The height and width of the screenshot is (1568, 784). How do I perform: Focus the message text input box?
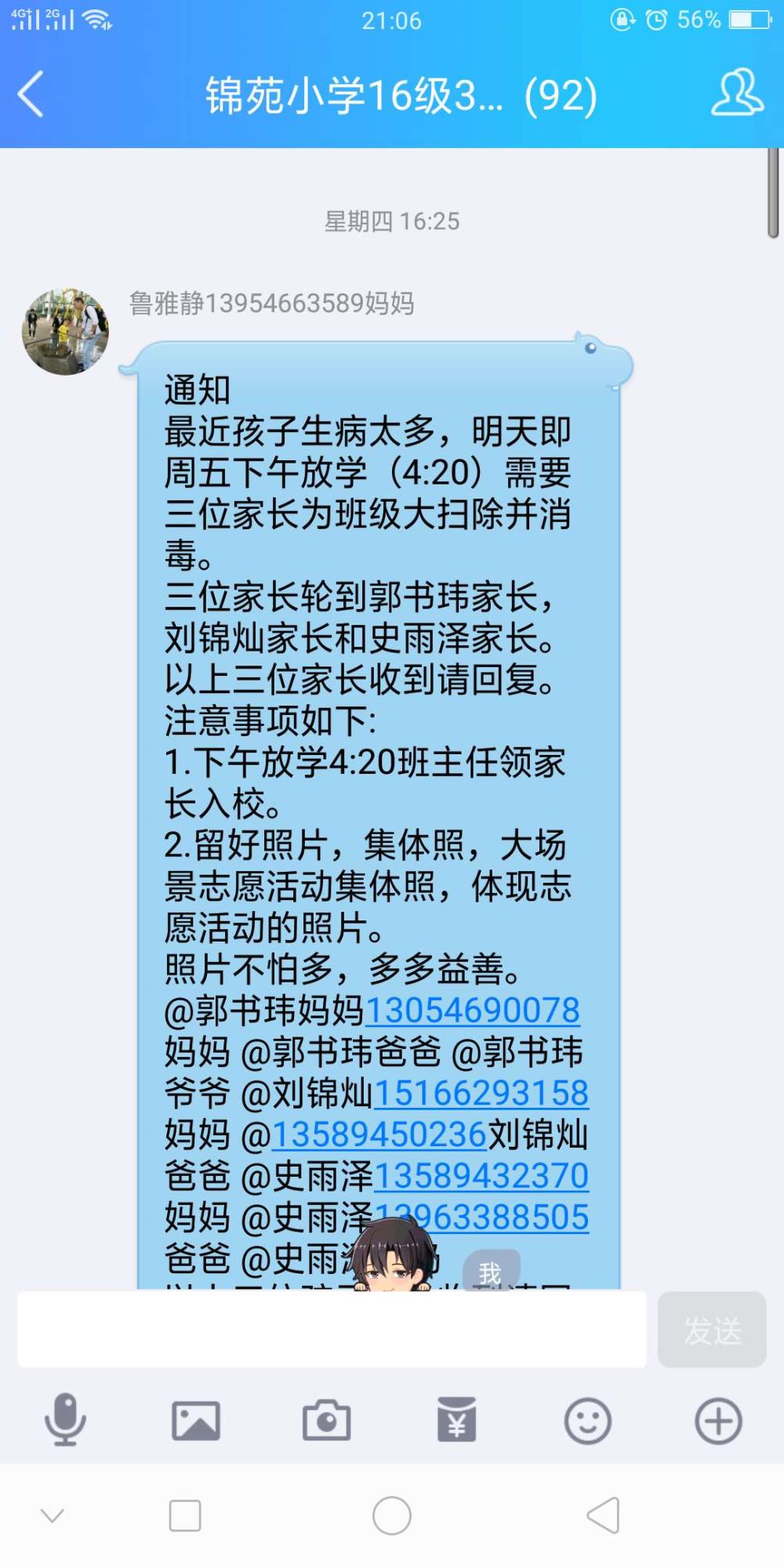(x=332, y=1330)
